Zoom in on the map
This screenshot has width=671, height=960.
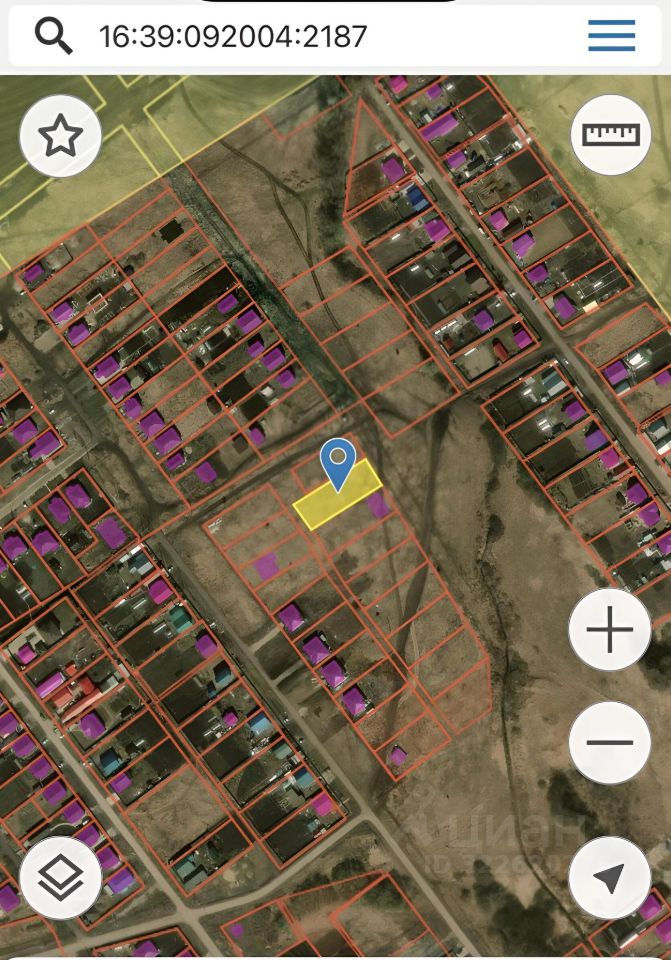[x=610, y=630]
